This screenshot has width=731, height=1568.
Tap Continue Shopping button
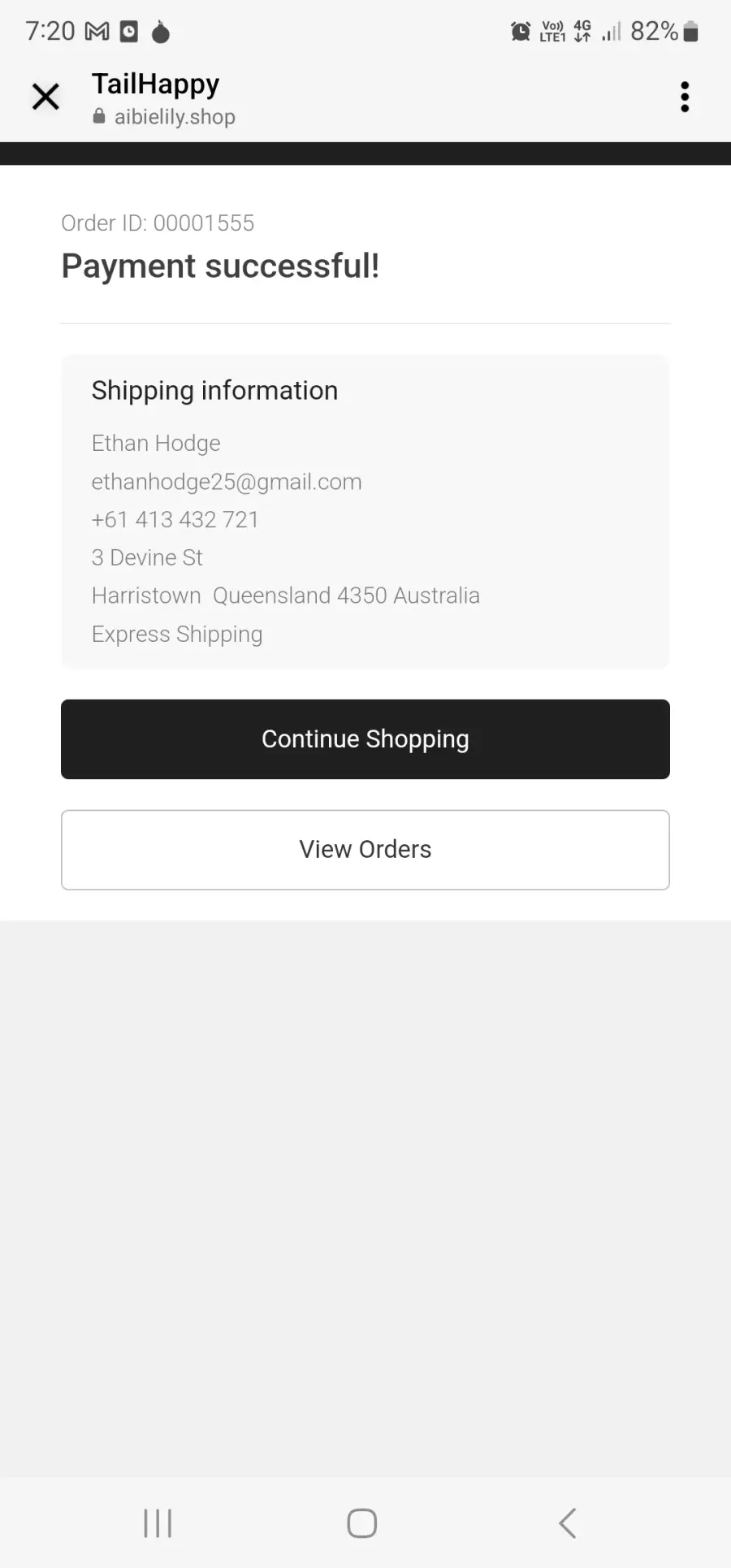[365, 739]
